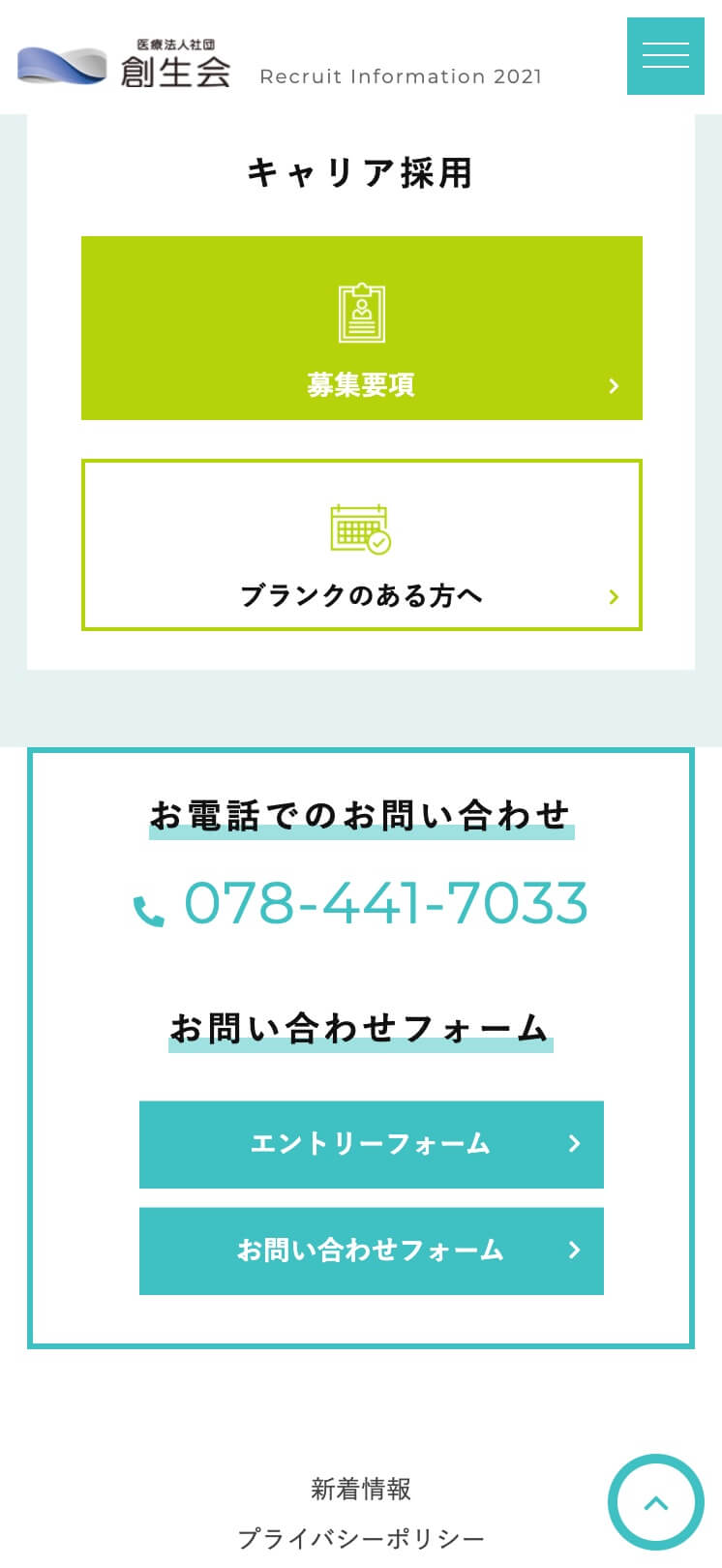722x1568 pixels.
Task: Open the teal お問い合わせフォーム button
Action: (x=372, y=1251)
